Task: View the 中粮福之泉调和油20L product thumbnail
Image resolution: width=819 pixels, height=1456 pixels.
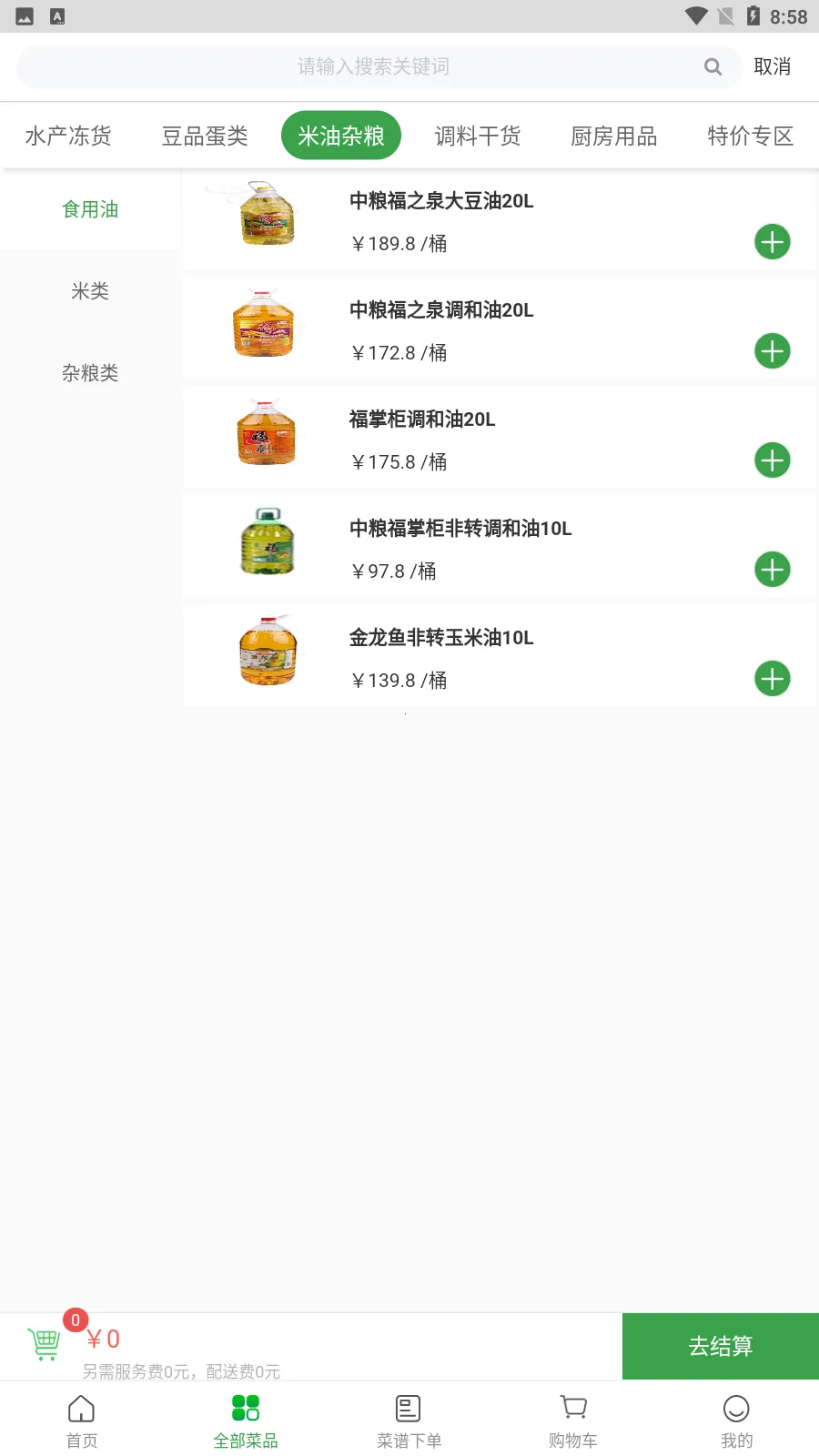Action: click(x=264, y=325)
